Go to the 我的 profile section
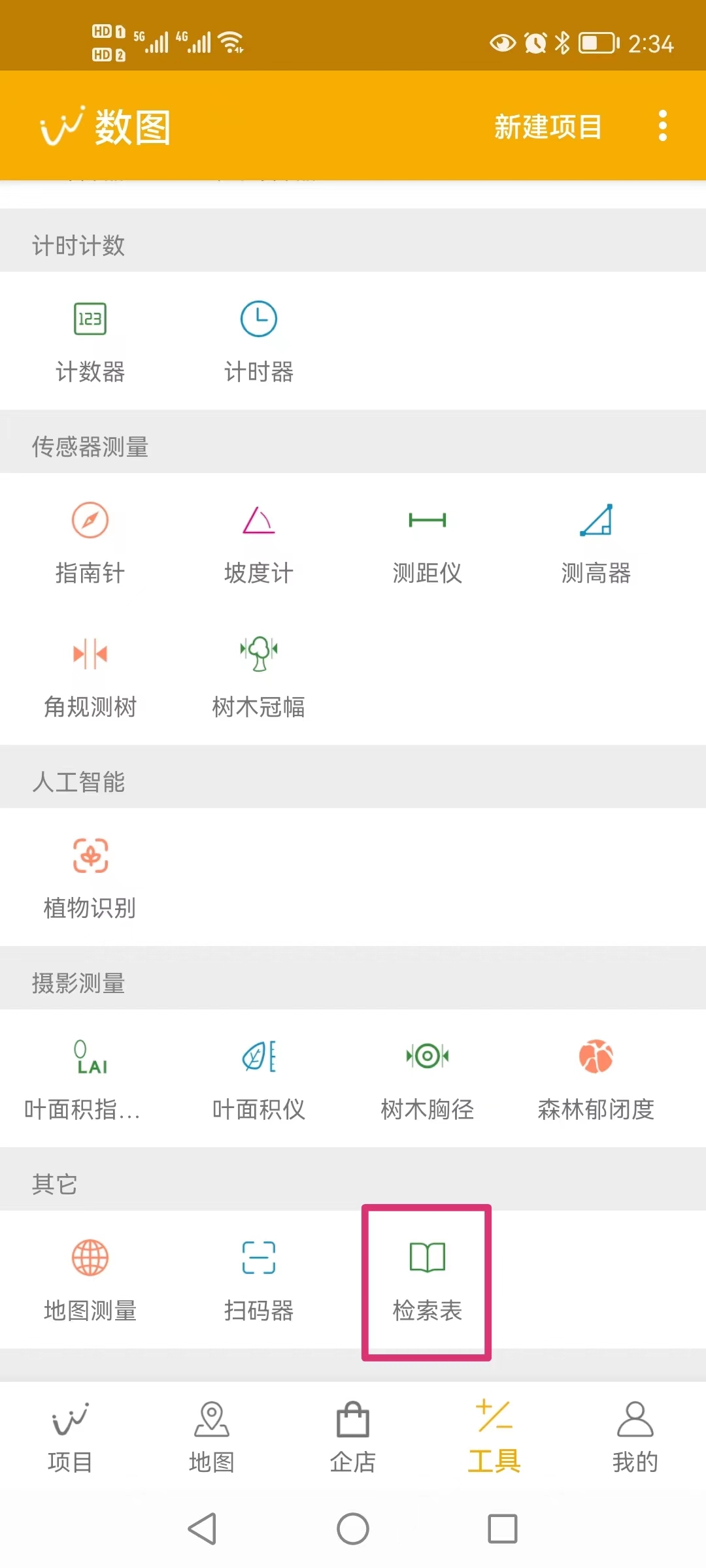706x1568 pixels. pos(635,1437)
